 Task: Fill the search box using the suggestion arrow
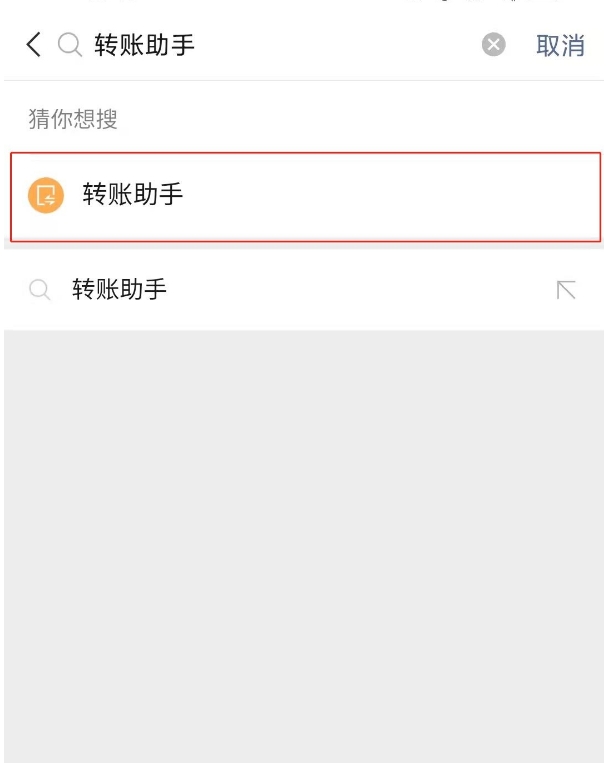tap(566, 290)
